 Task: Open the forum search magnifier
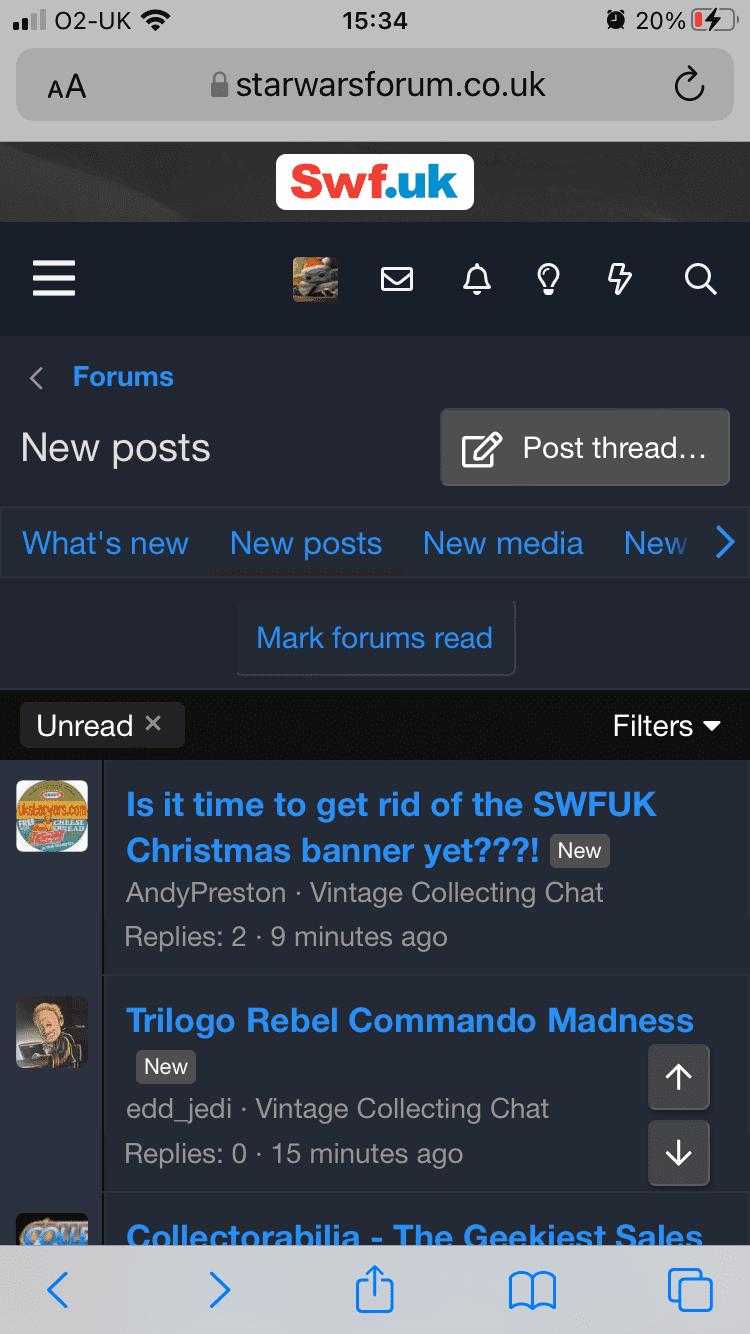[x=700, y=279]
